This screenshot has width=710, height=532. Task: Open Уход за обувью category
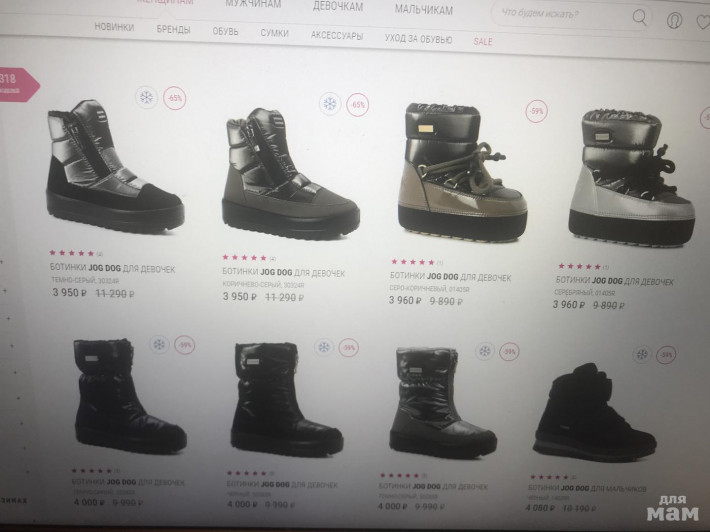[418, 38]
